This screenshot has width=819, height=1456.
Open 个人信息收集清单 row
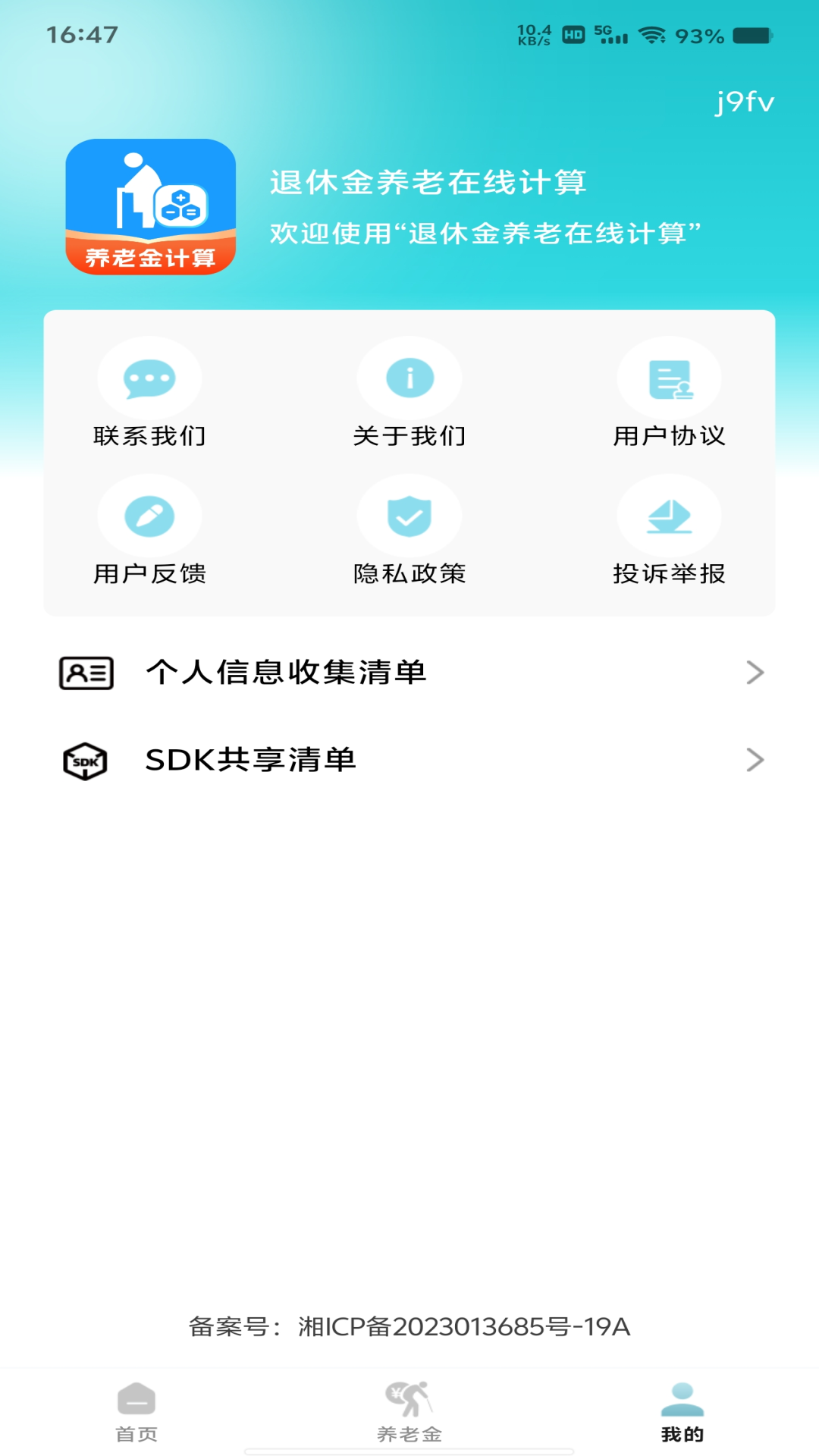tap(409, 673)
